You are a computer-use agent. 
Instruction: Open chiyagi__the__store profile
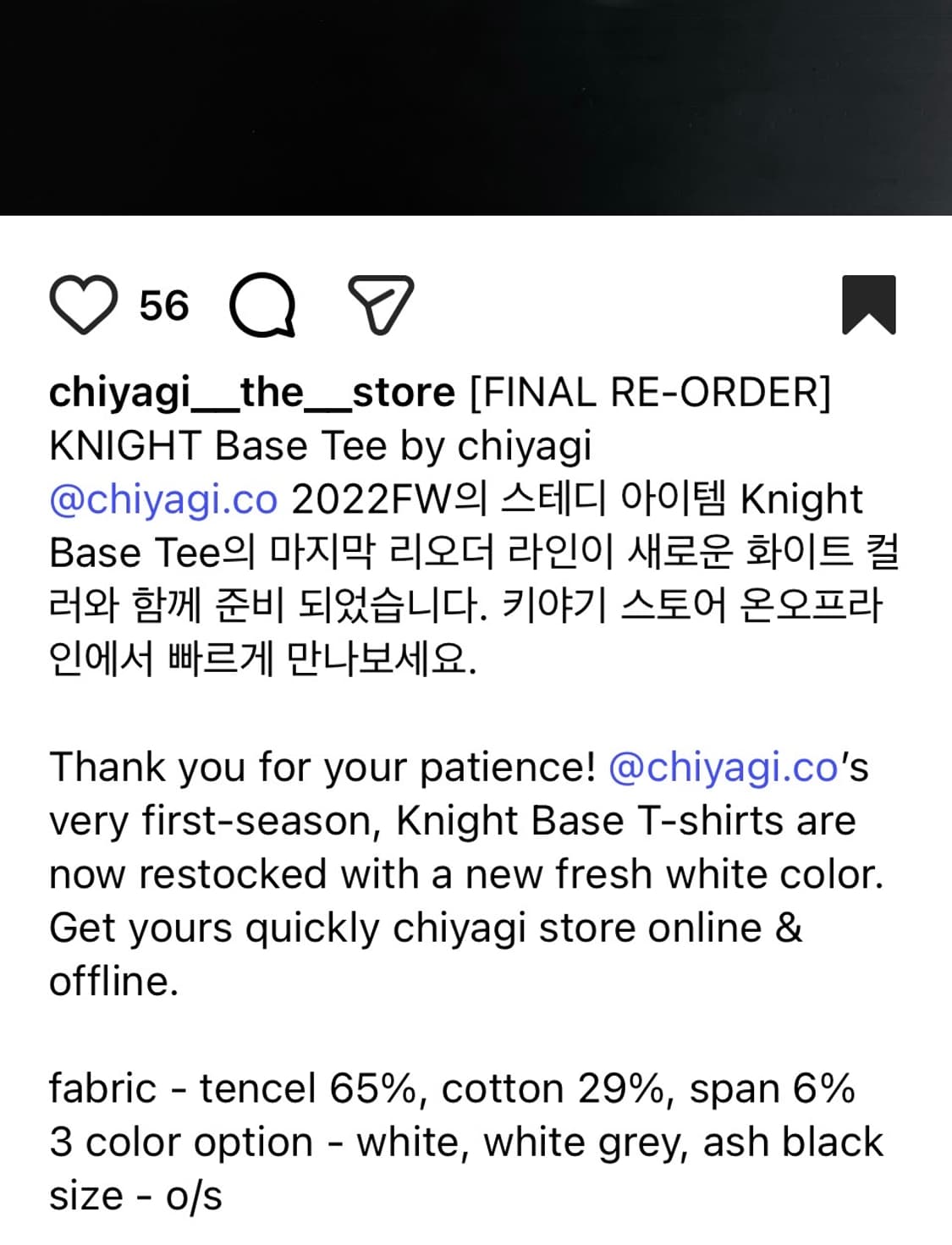coord(250,390)
